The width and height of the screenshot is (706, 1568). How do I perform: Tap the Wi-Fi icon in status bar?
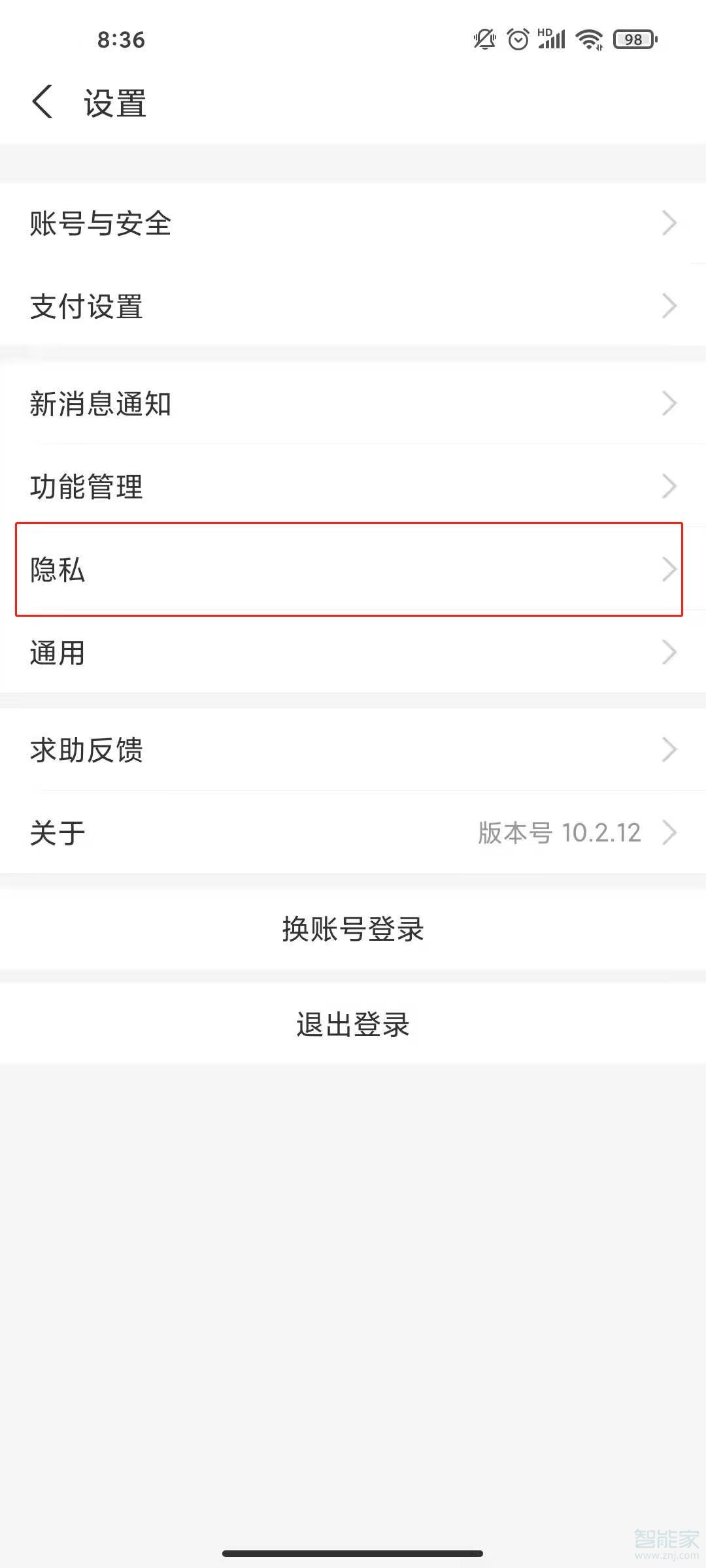coord(588,40)
